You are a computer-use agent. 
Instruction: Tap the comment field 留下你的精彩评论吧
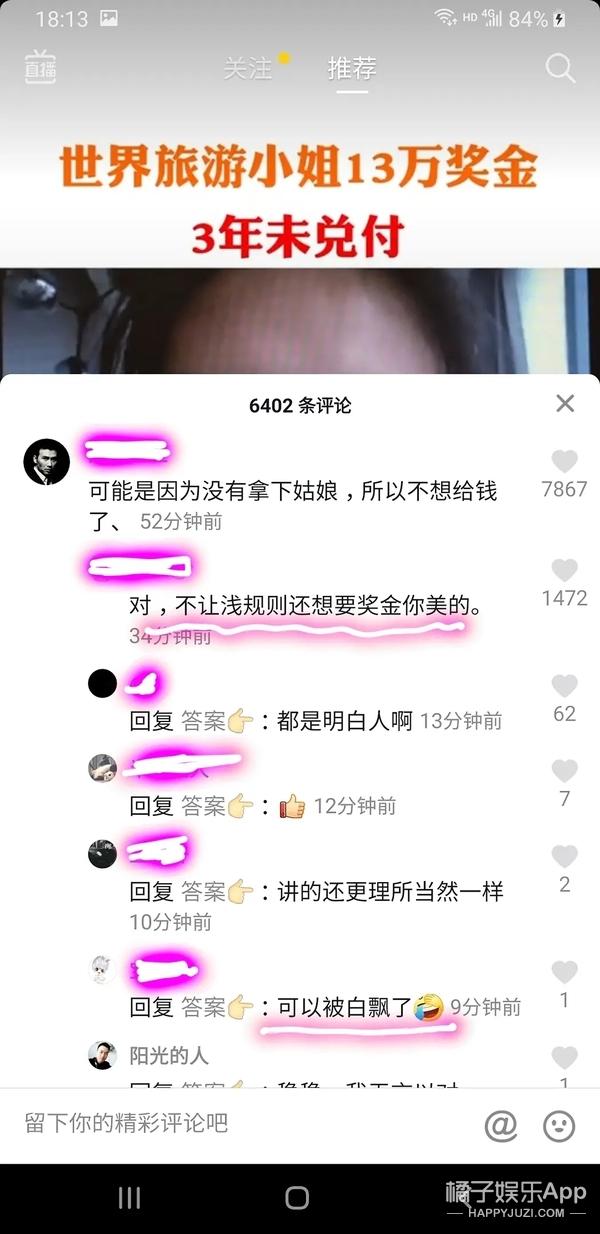[x=240, y=1123]
